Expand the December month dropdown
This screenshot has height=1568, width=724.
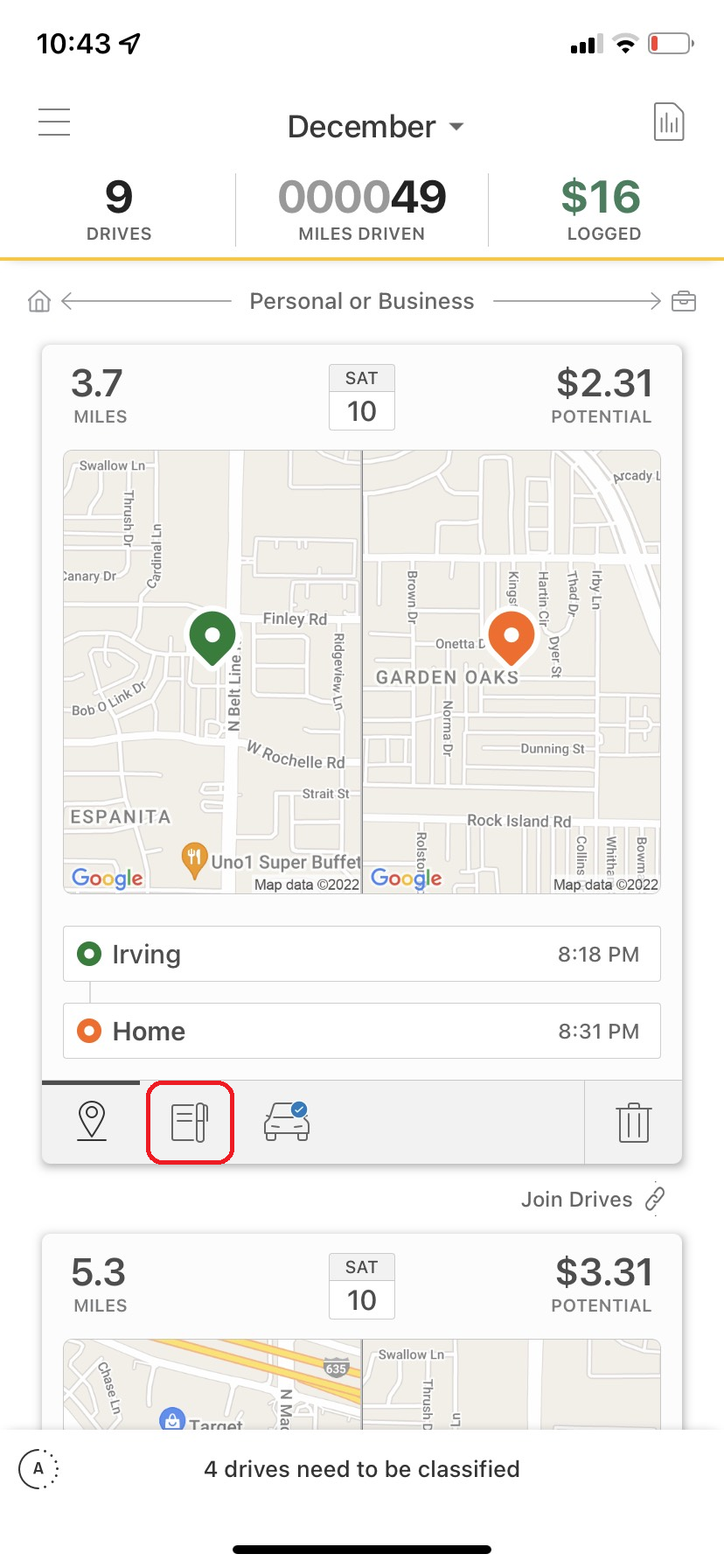click(375, 127)
